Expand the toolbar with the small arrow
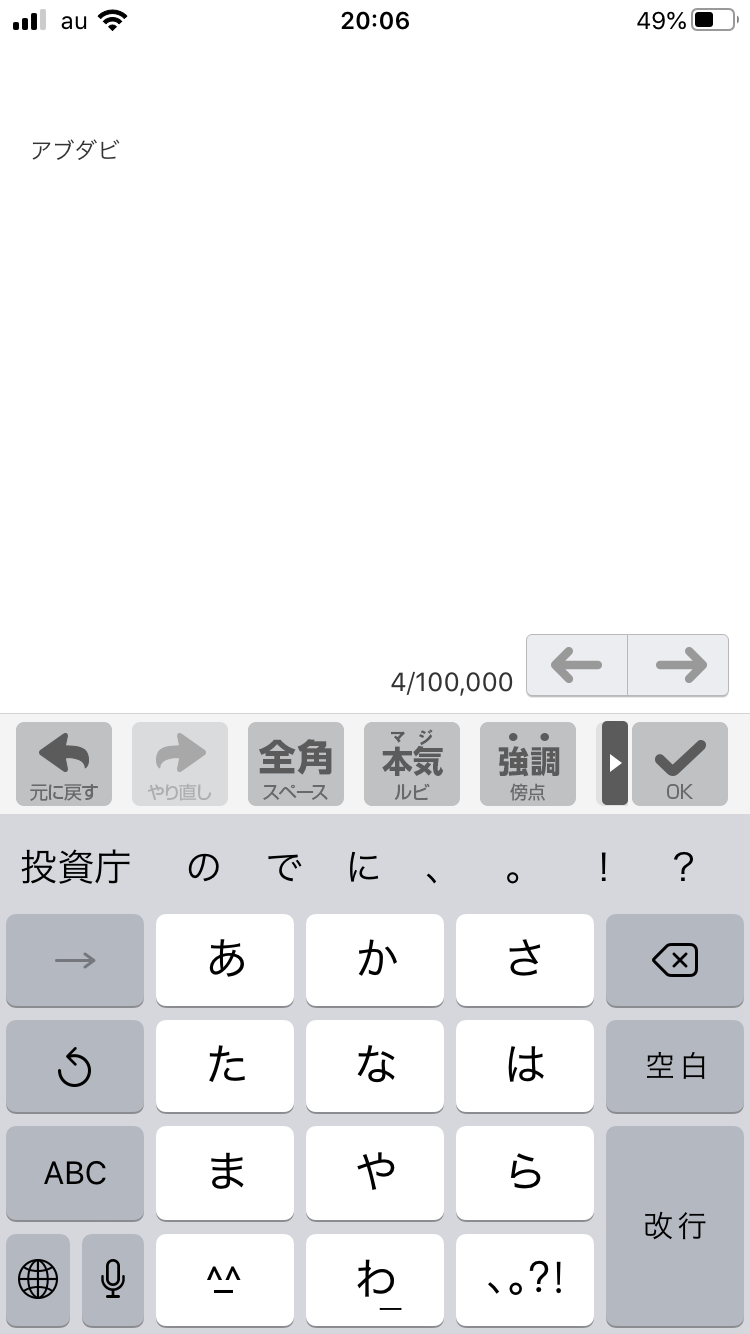This screenshot has width=750, height=1334. [x=614, y=763]
